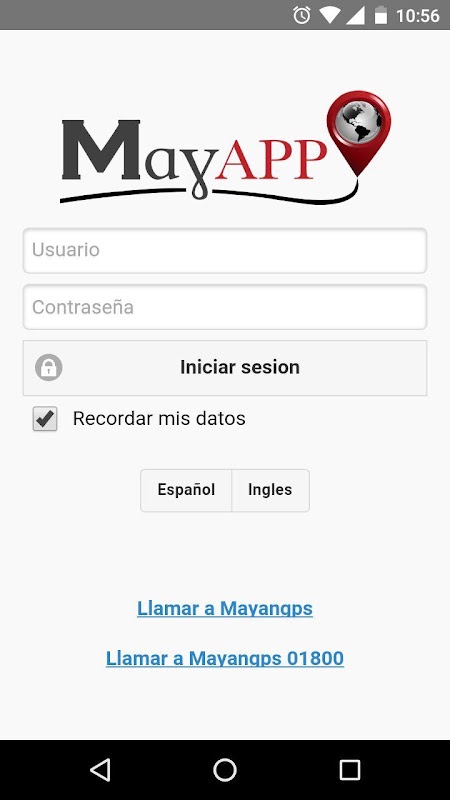This screenshot has width=450, height=800.
Task: Tap the Iniciar sesion button
Action: click(224, 368)
